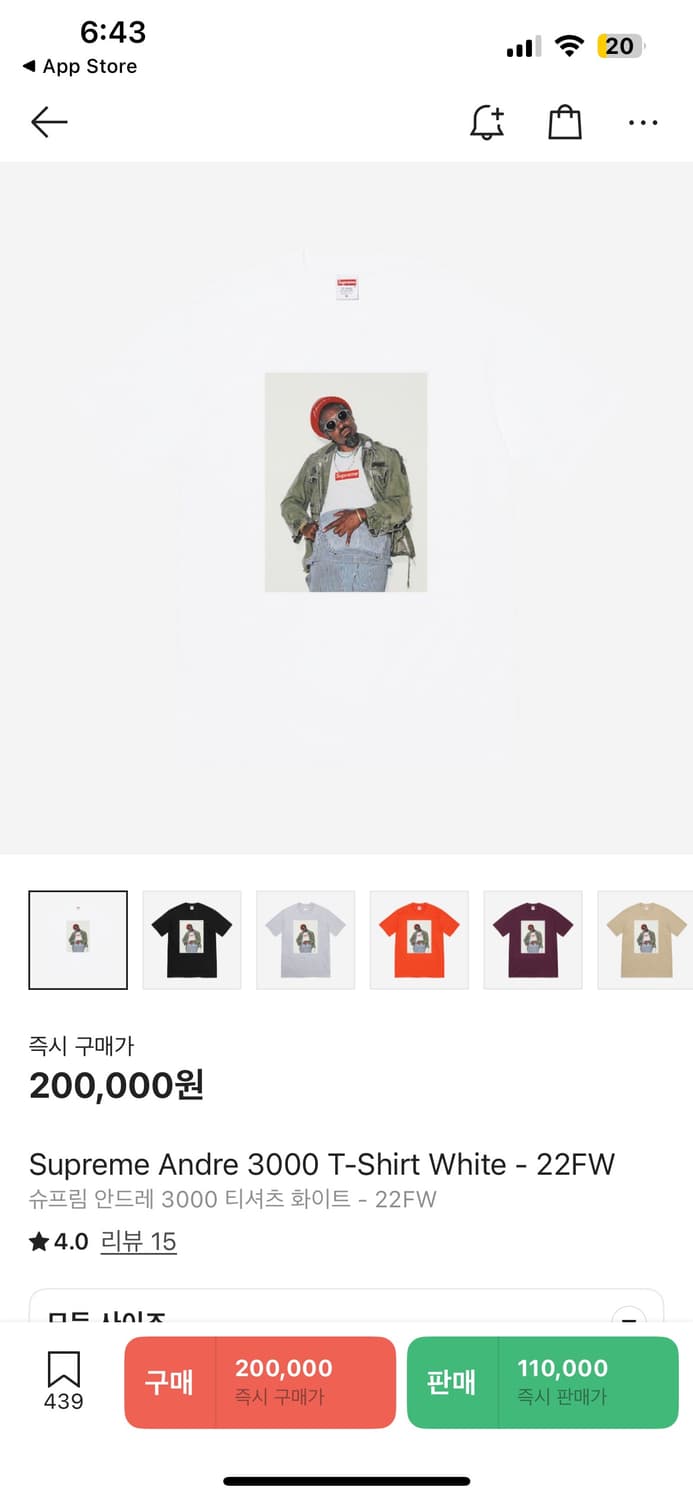Set a price alert with the bell icon

click(487, 123)
